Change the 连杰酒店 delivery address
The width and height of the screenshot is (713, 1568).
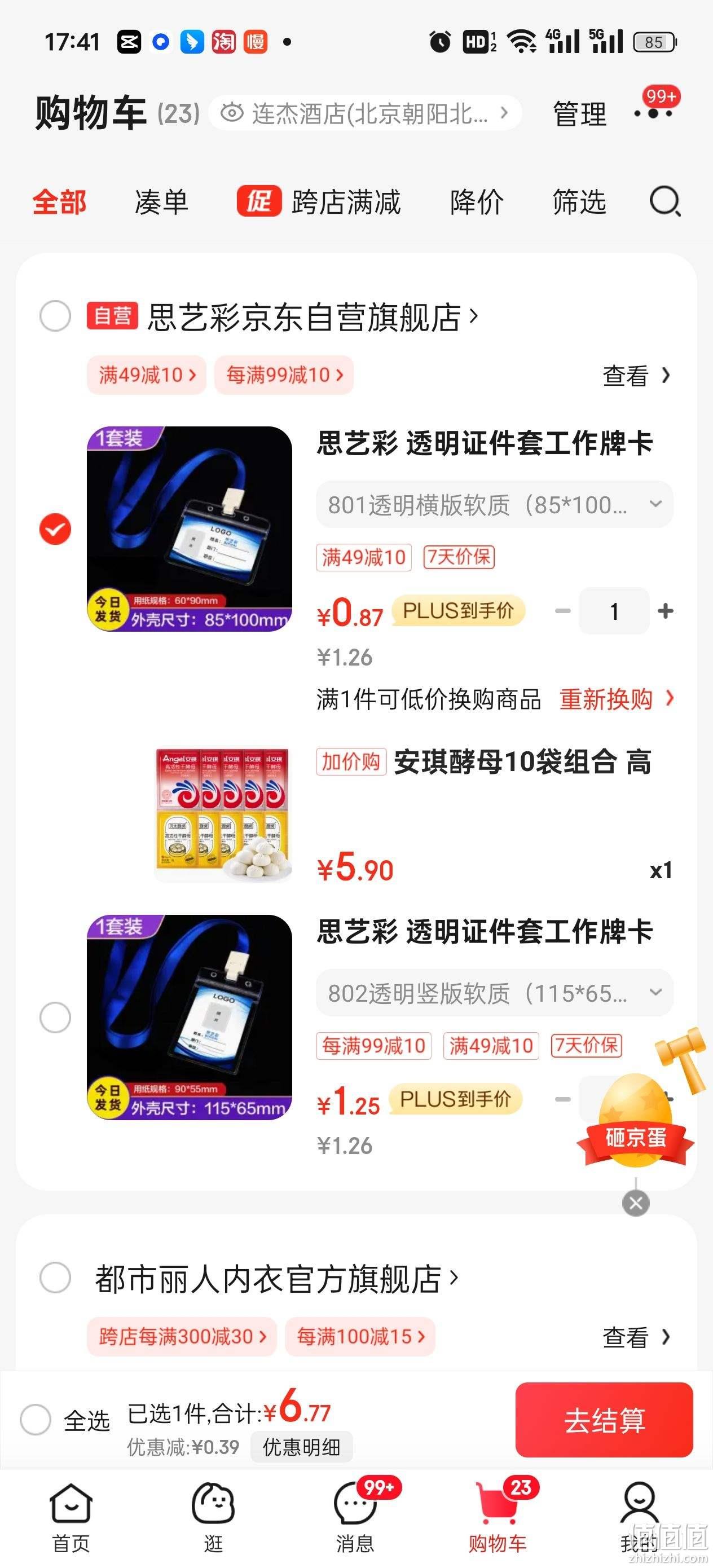tap(365, 113)
